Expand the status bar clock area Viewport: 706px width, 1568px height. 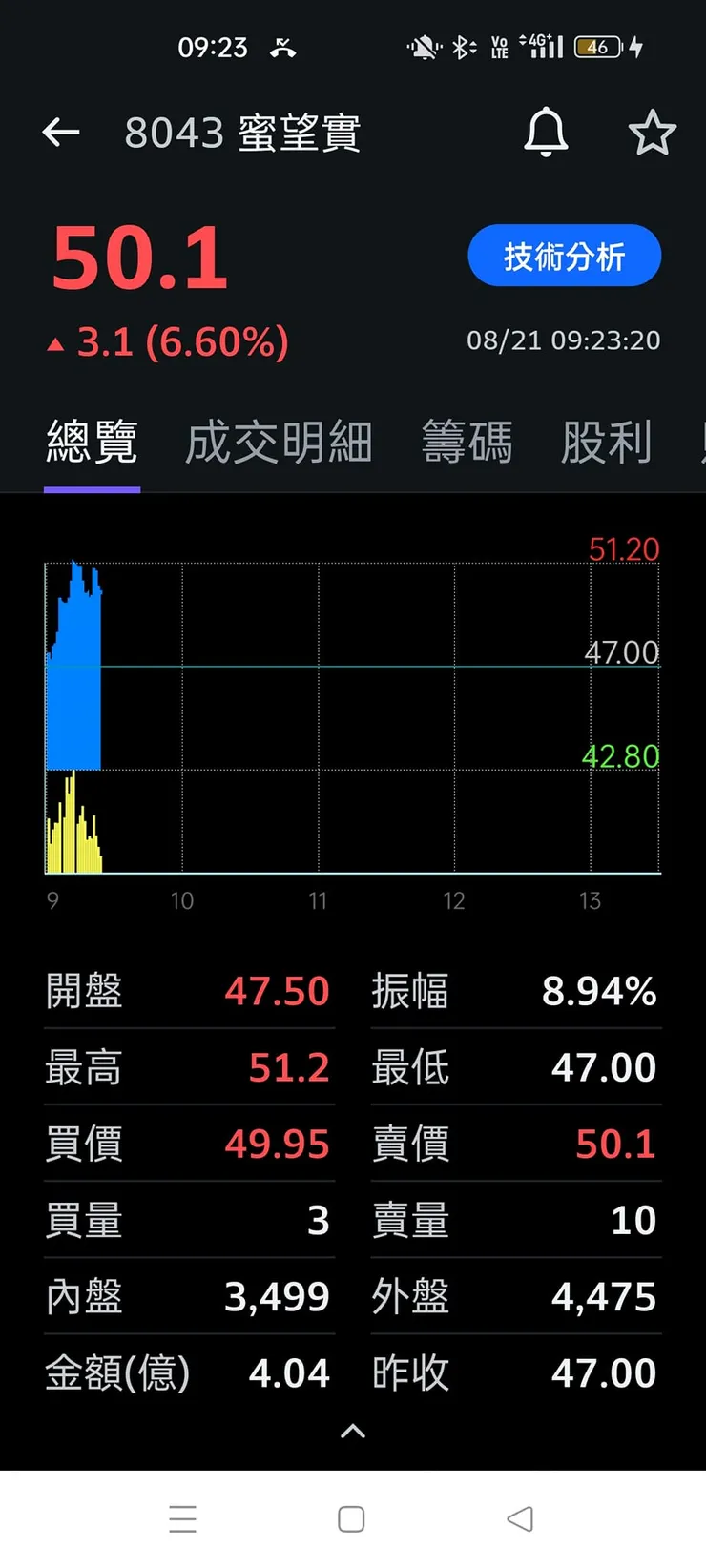point(214,47)
